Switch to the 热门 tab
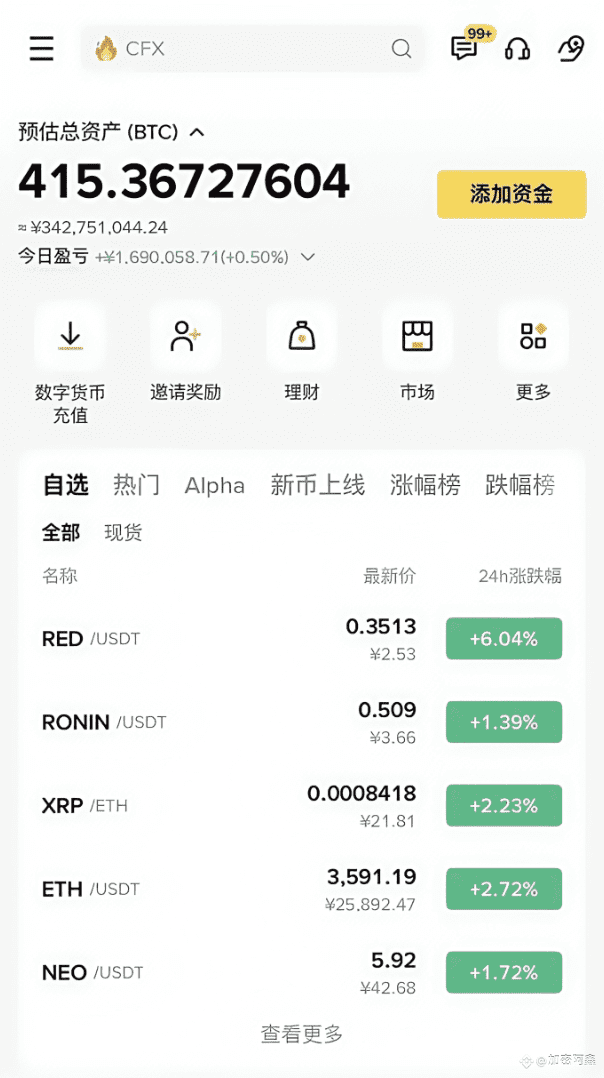 click(136, 485)
